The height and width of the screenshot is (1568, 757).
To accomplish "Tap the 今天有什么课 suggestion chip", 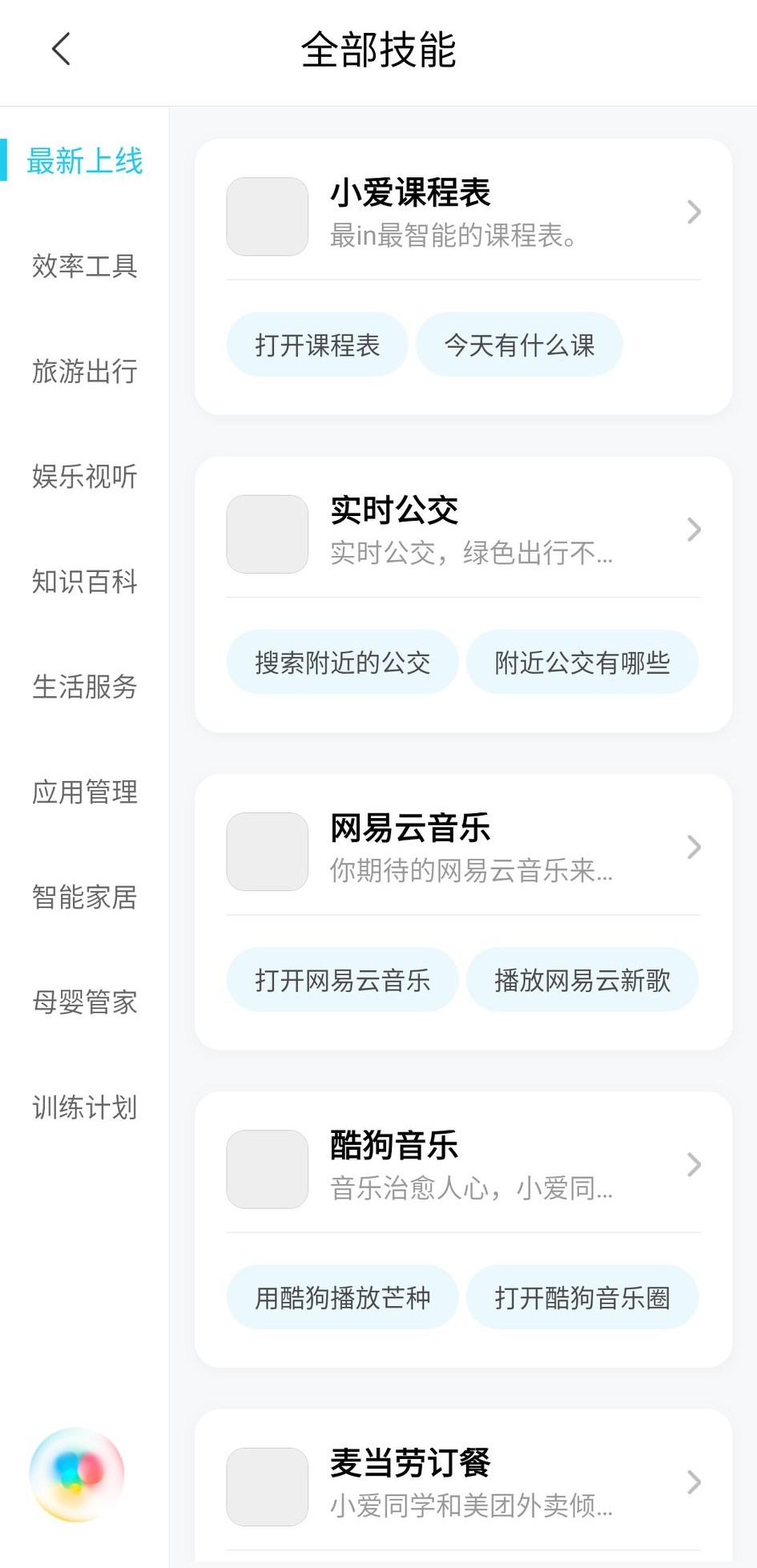I will [519, 345].
